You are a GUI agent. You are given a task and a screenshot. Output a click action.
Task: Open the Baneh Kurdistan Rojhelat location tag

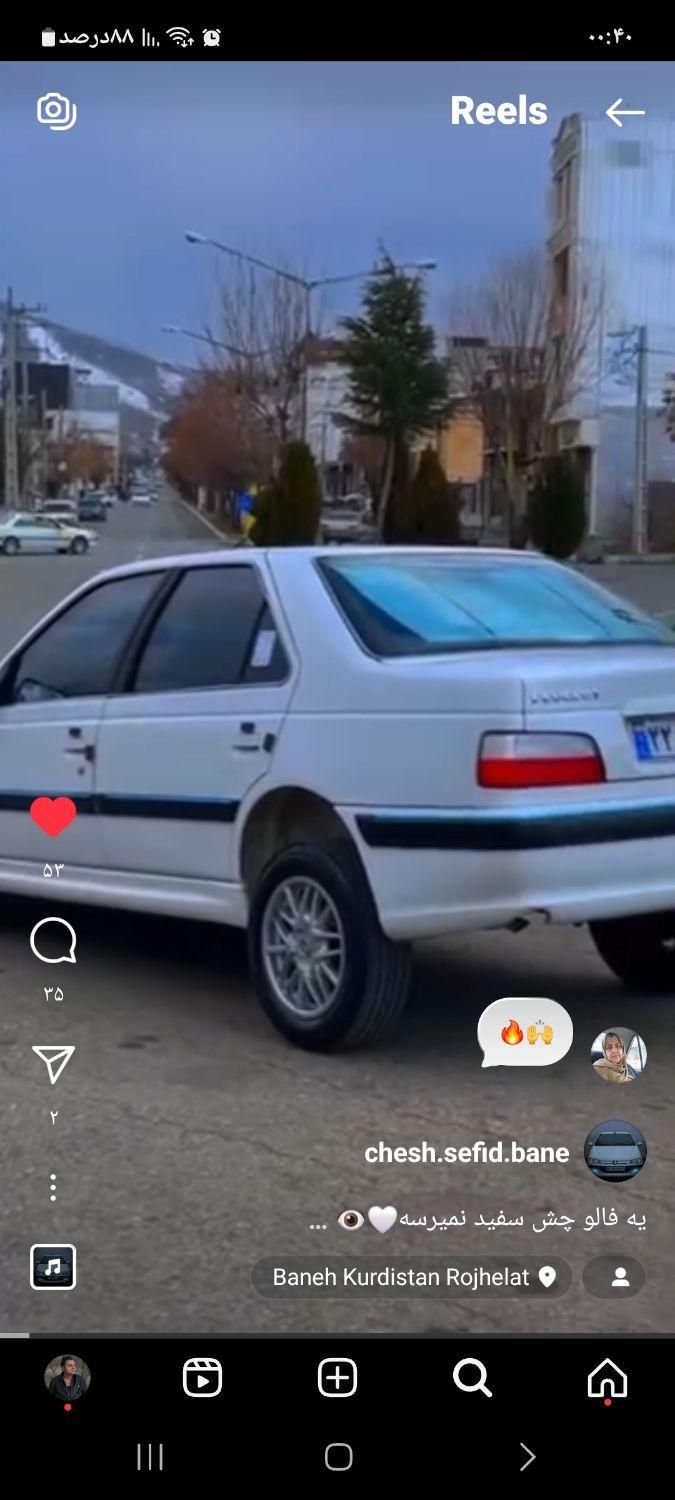point(412,1277)
